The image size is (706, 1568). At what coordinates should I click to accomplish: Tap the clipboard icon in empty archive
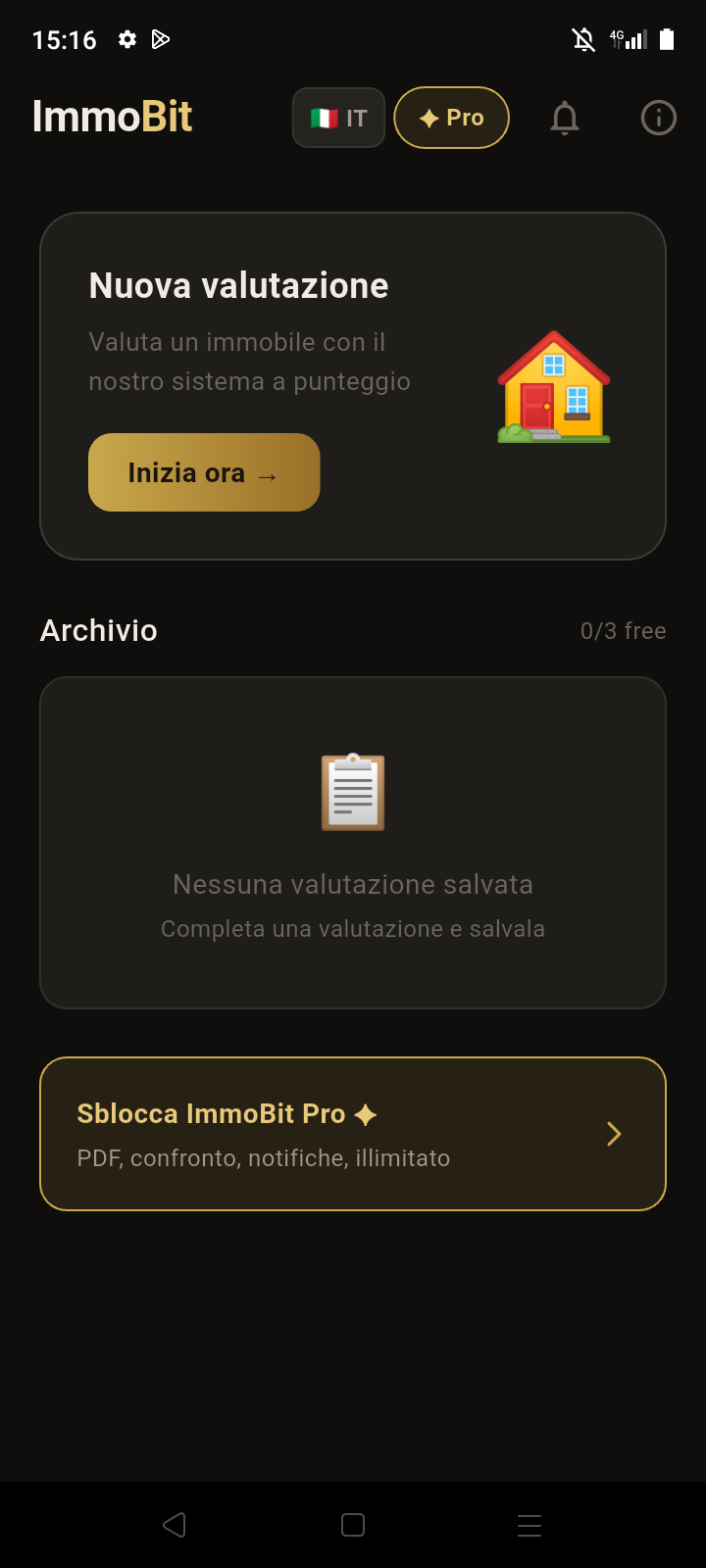point(352,792)
